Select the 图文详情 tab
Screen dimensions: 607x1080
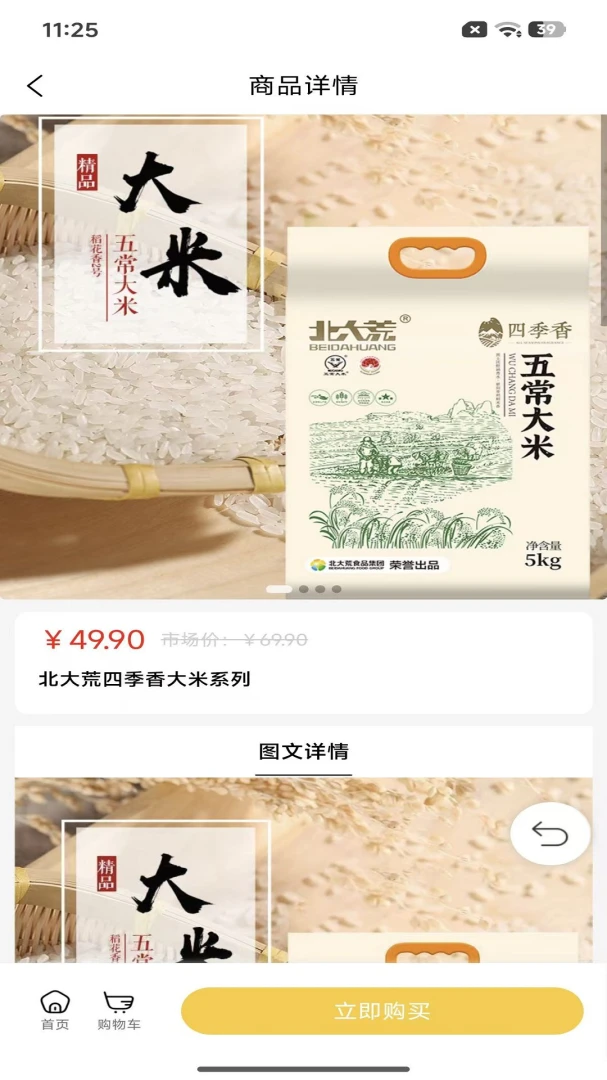[x=304, y=751]
